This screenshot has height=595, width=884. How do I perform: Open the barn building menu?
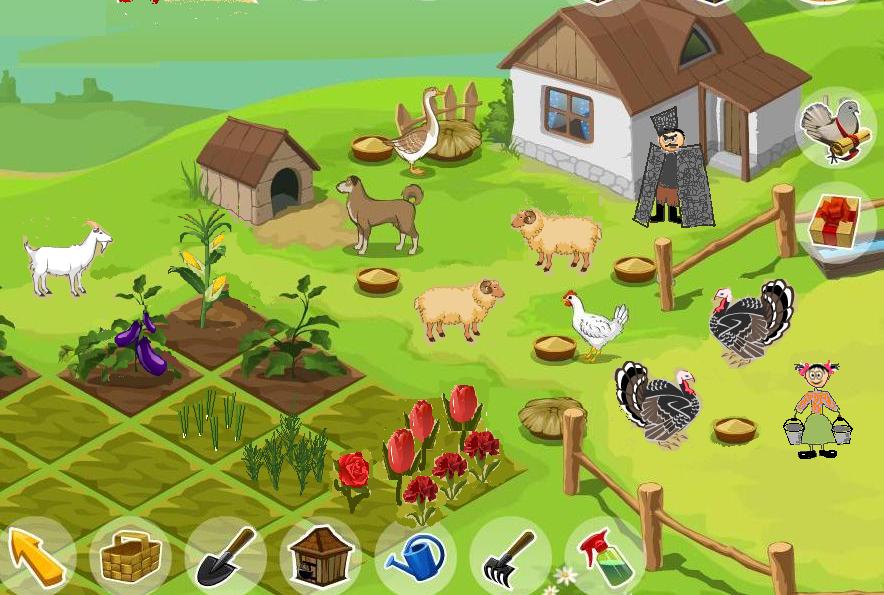click(x=320, y=557)
